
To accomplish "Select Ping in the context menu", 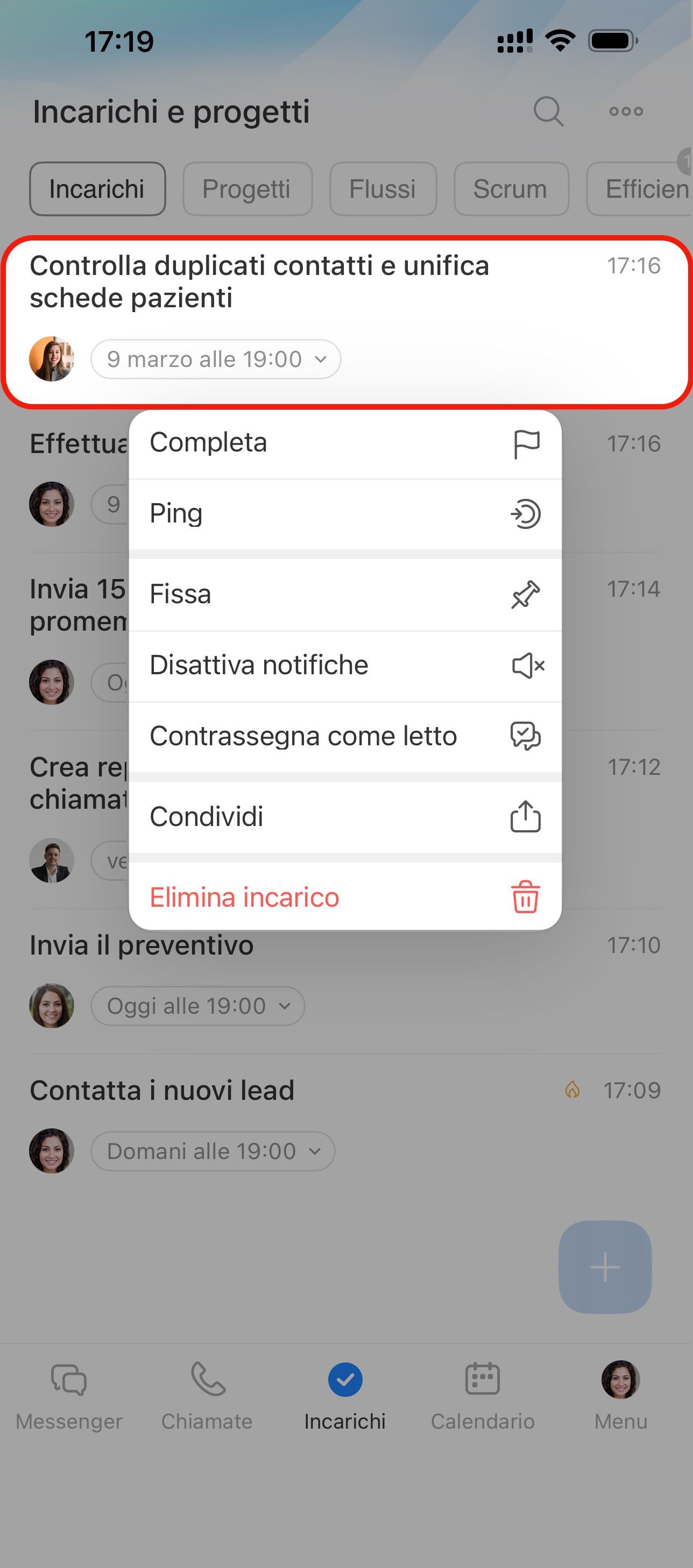I will coord(344,514).
